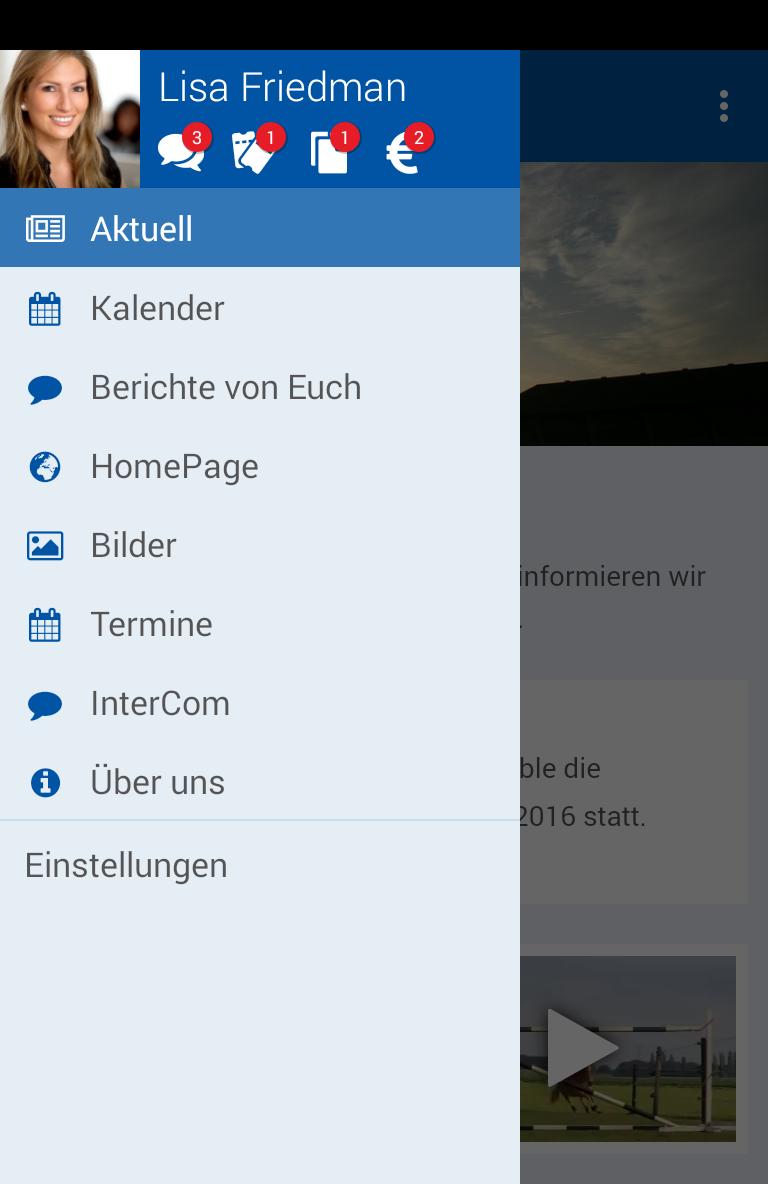Click the InterCom speech bubble icon
This screenshot has height=1184, width=768.
pyautogui.click(x=45, y=702)
